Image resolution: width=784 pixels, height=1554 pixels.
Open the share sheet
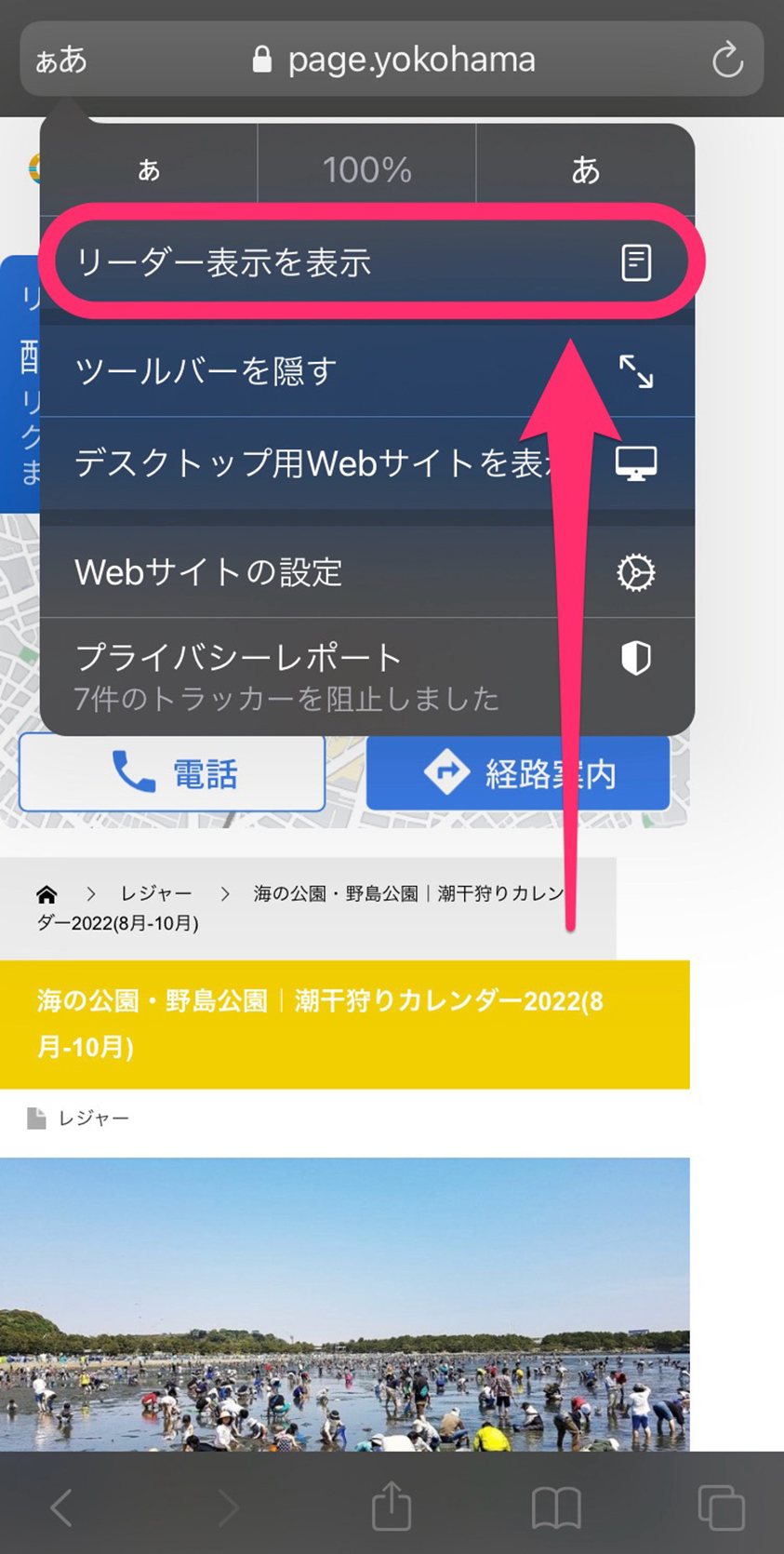coord(392,1505)
